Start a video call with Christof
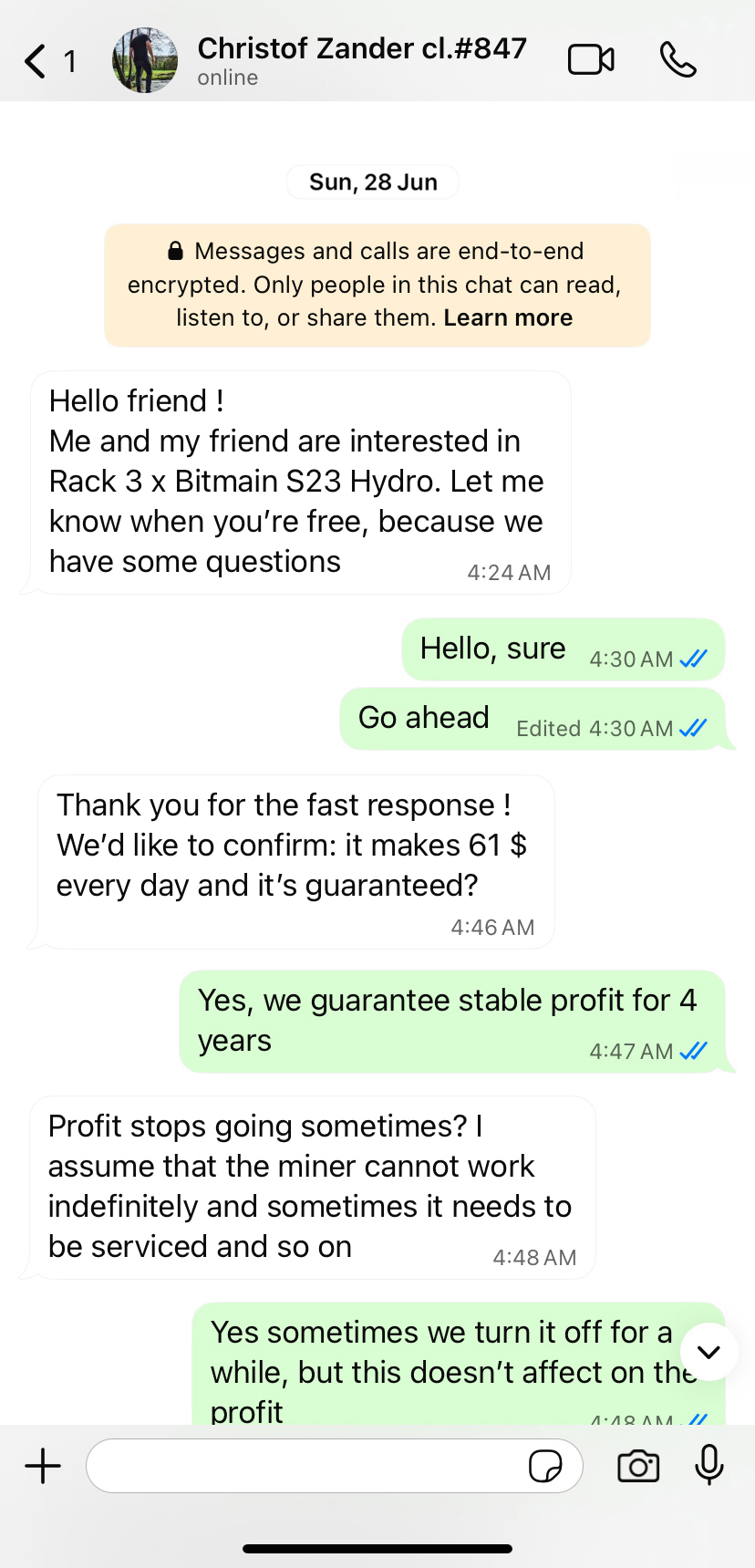755x1568 pixels. click(x=591, y=60)
